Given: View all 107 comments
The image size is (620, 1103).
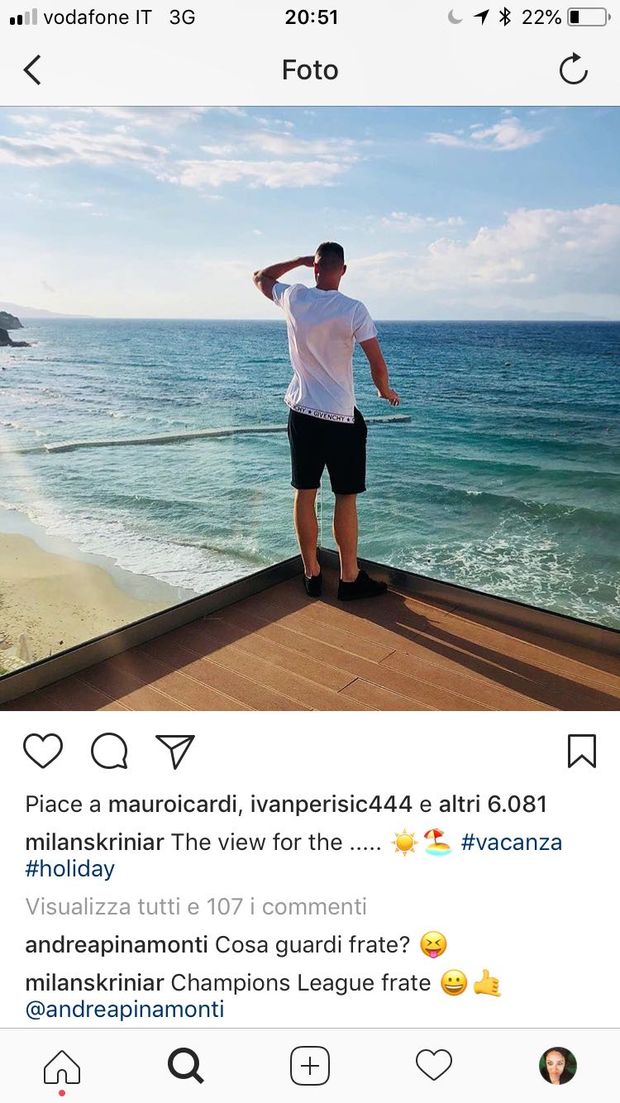Looking at the screenshot, I should point(196,907).
